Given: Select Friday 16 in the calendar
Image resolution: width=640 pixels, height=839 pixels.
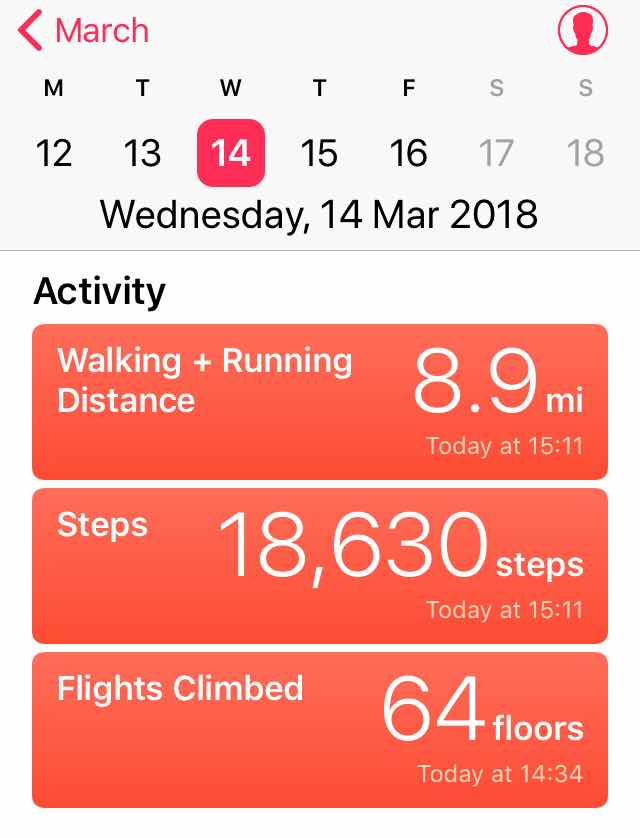Looking at the screenshot, I should [408, 153].
